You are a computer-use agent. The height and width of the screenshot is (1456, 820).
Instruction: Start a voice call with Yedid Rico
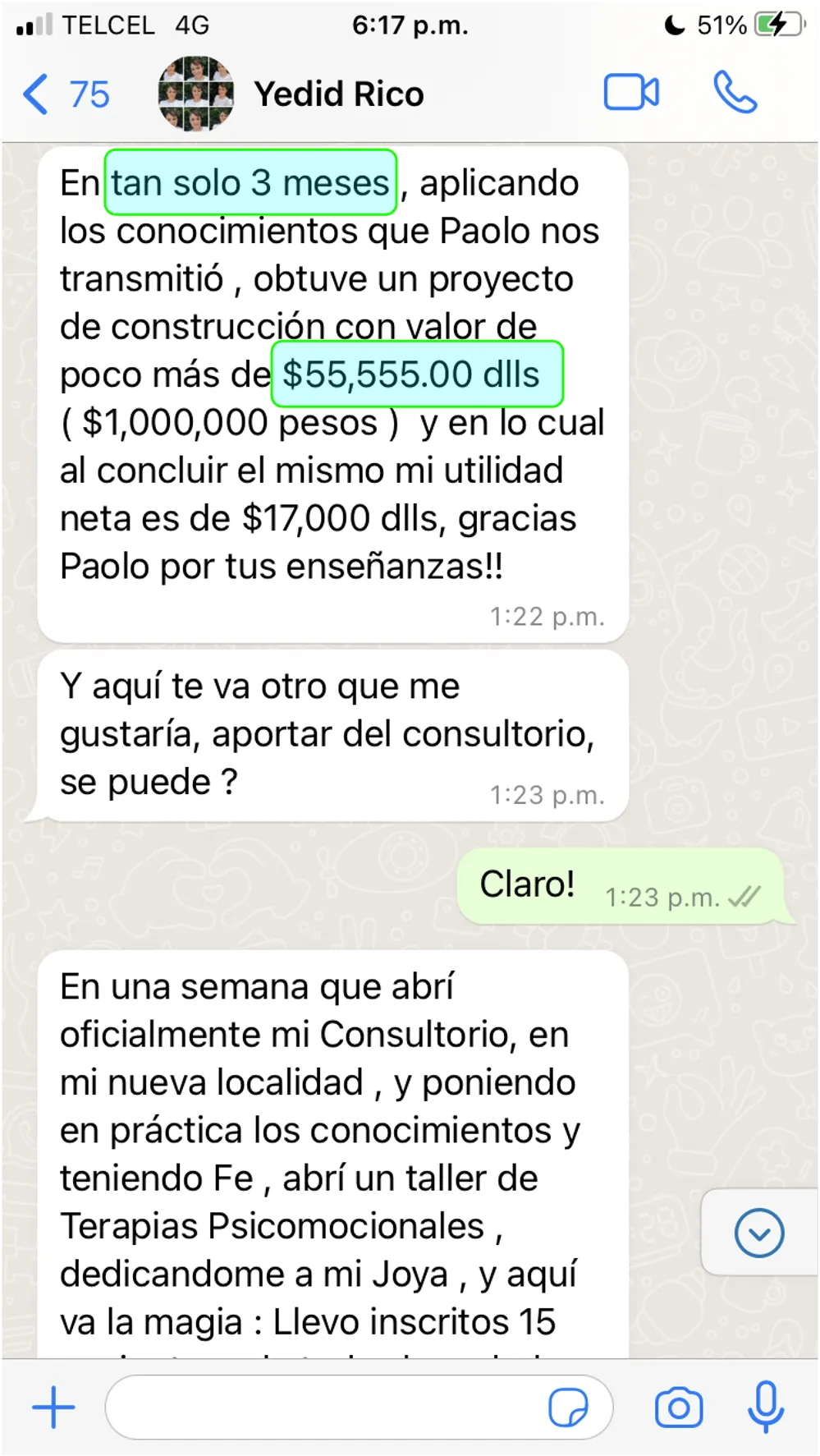(x=735, y=92)
